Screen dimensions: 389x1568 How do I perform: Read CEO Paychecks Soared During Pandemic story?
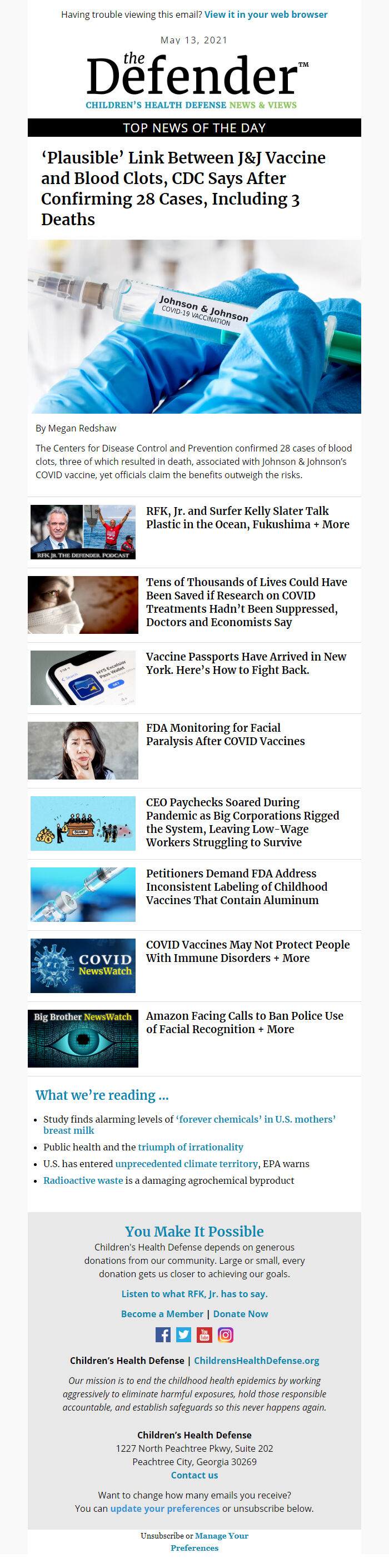(x=242, y=822)
